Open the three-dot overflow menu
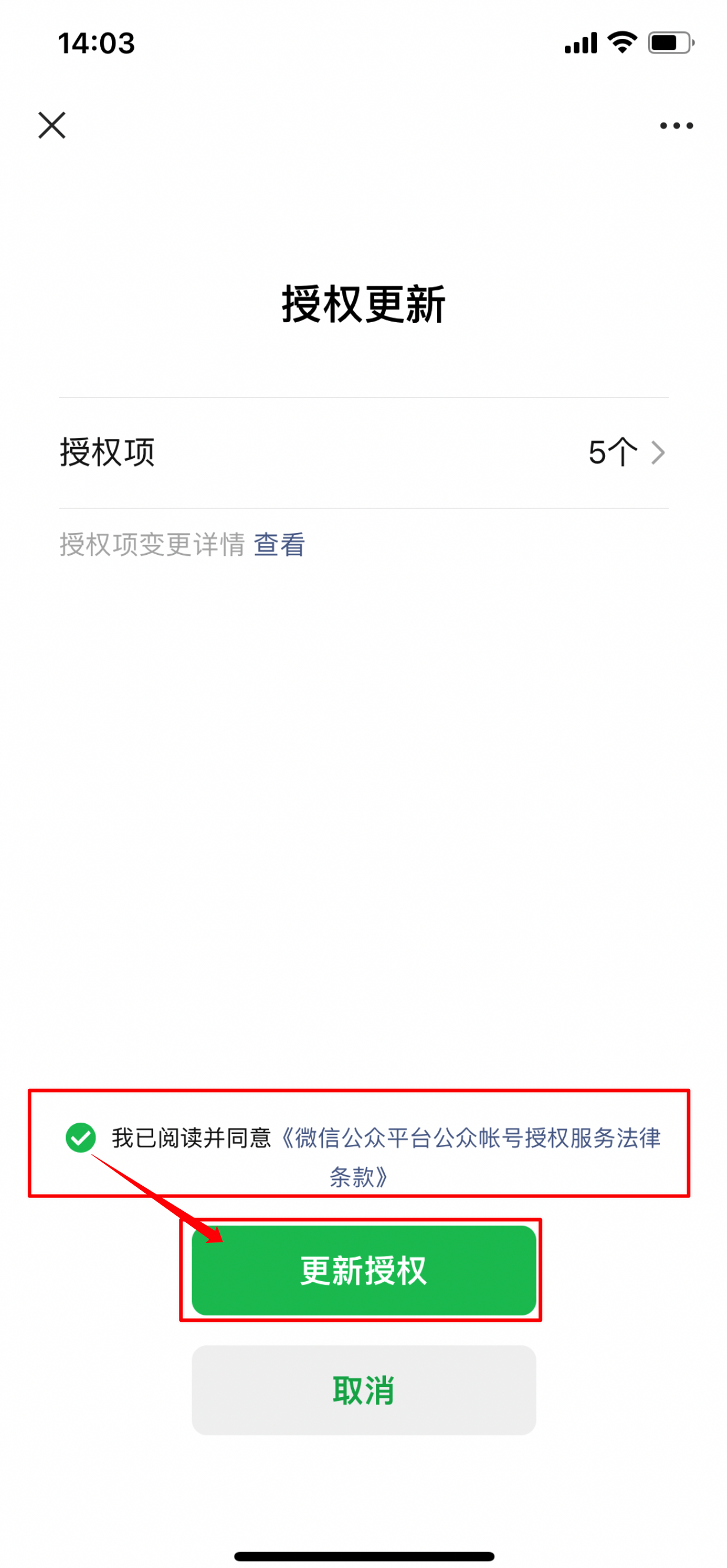This screenshot has width=727, height=1568. pyautogui.click(x=676, y=126)
